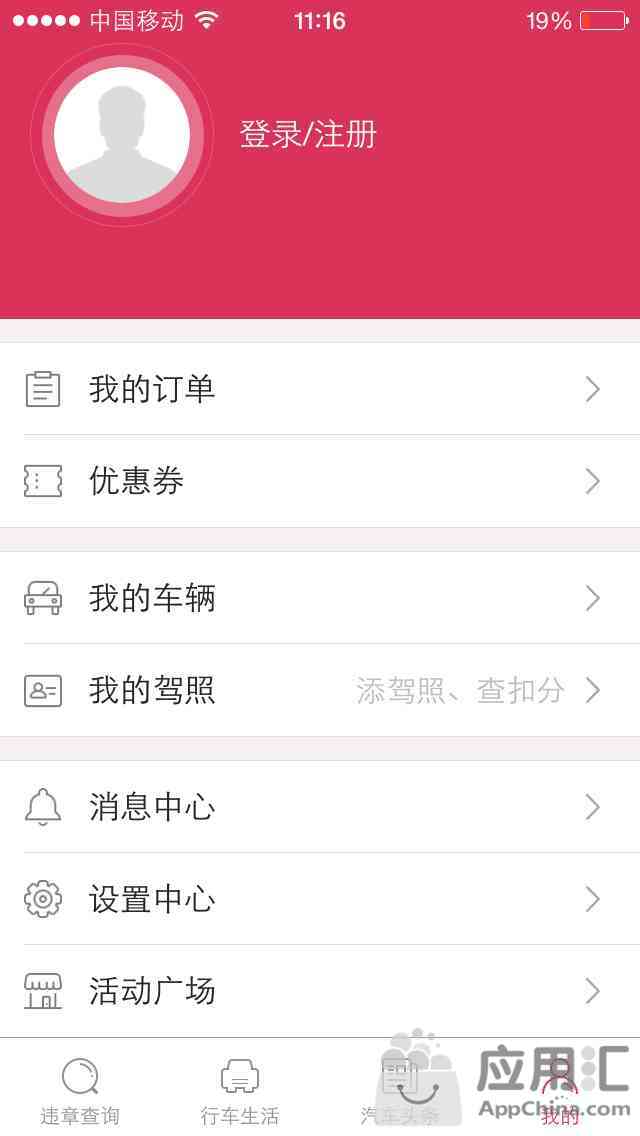The width and height of the screenshot is (640, 1136).
Task: Tap 登录/注册 to sign in
Action: [308, 135]
